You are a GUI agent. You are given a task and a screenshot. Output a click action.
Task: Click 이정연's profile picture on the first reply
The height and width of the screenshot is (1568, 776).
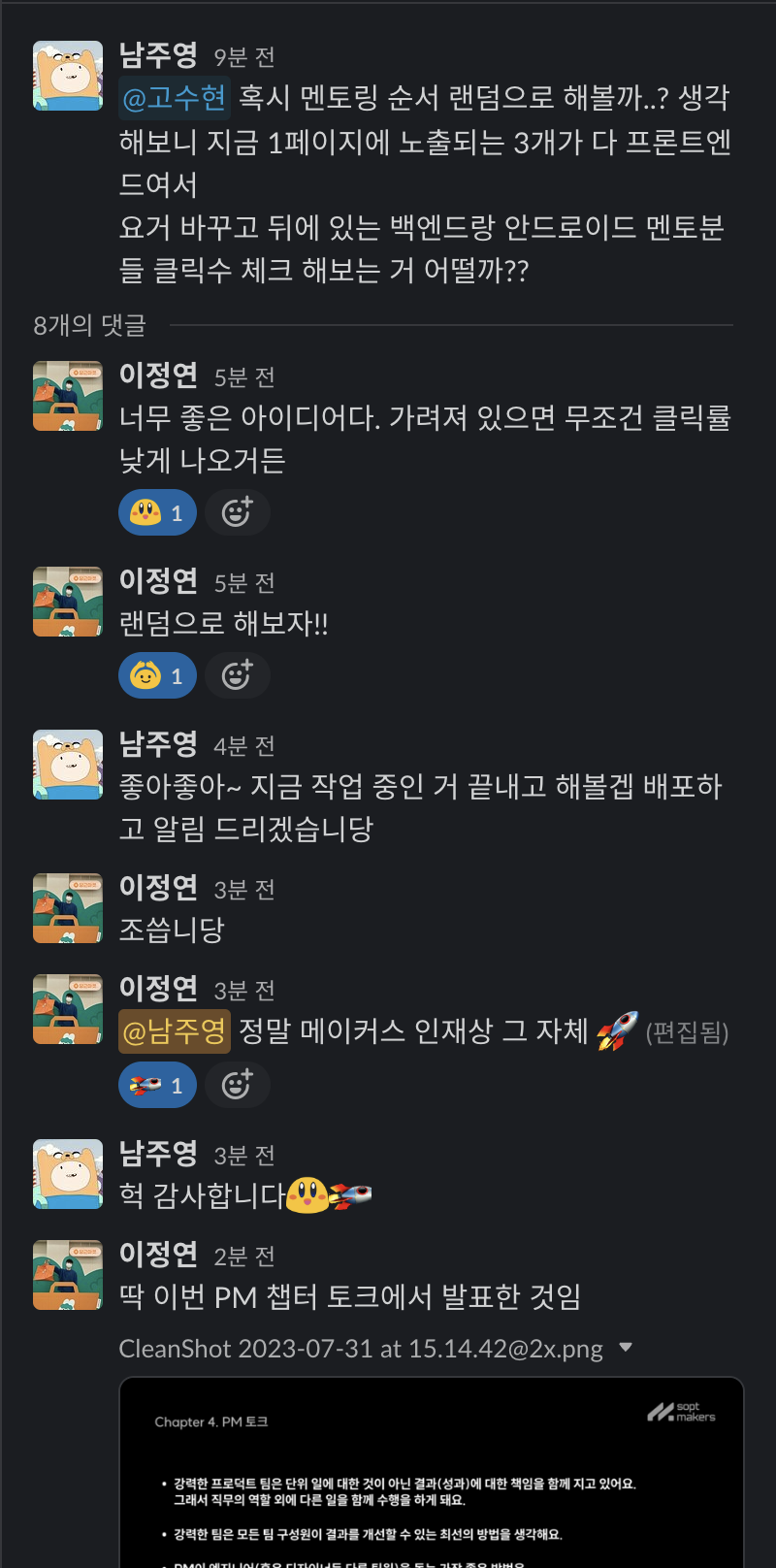click(68, 396)
